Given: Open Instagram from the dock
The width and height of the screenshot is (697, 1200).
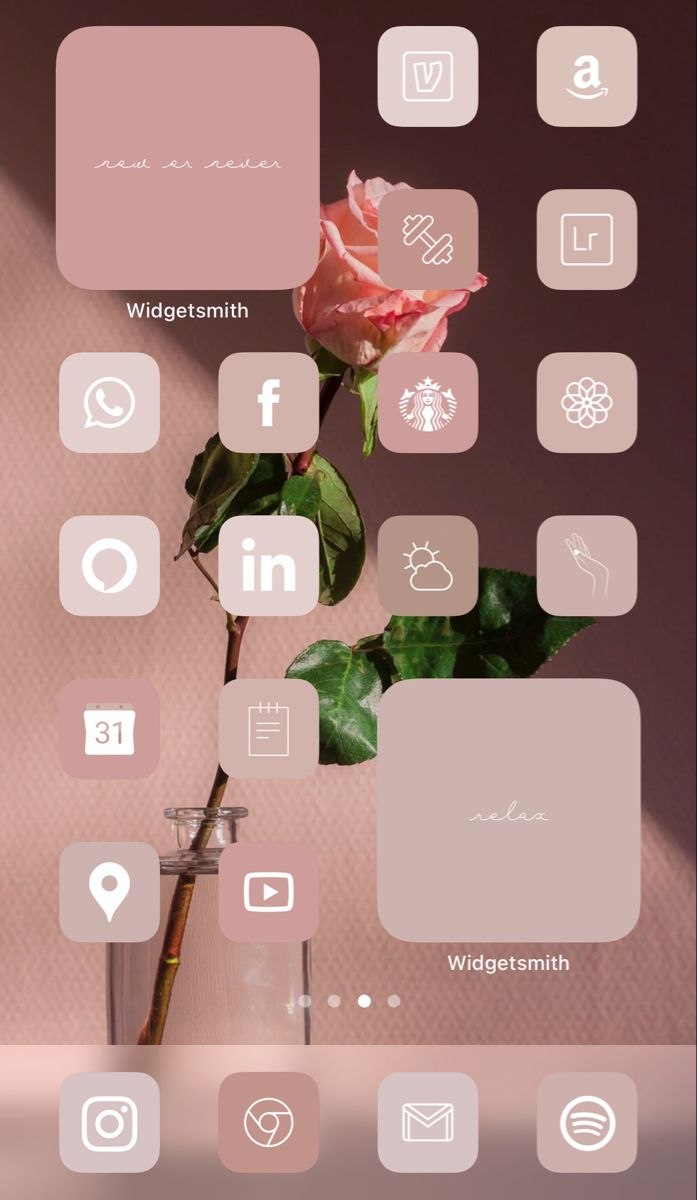Looking at the screenshot, I should [x=109, y=1122].
